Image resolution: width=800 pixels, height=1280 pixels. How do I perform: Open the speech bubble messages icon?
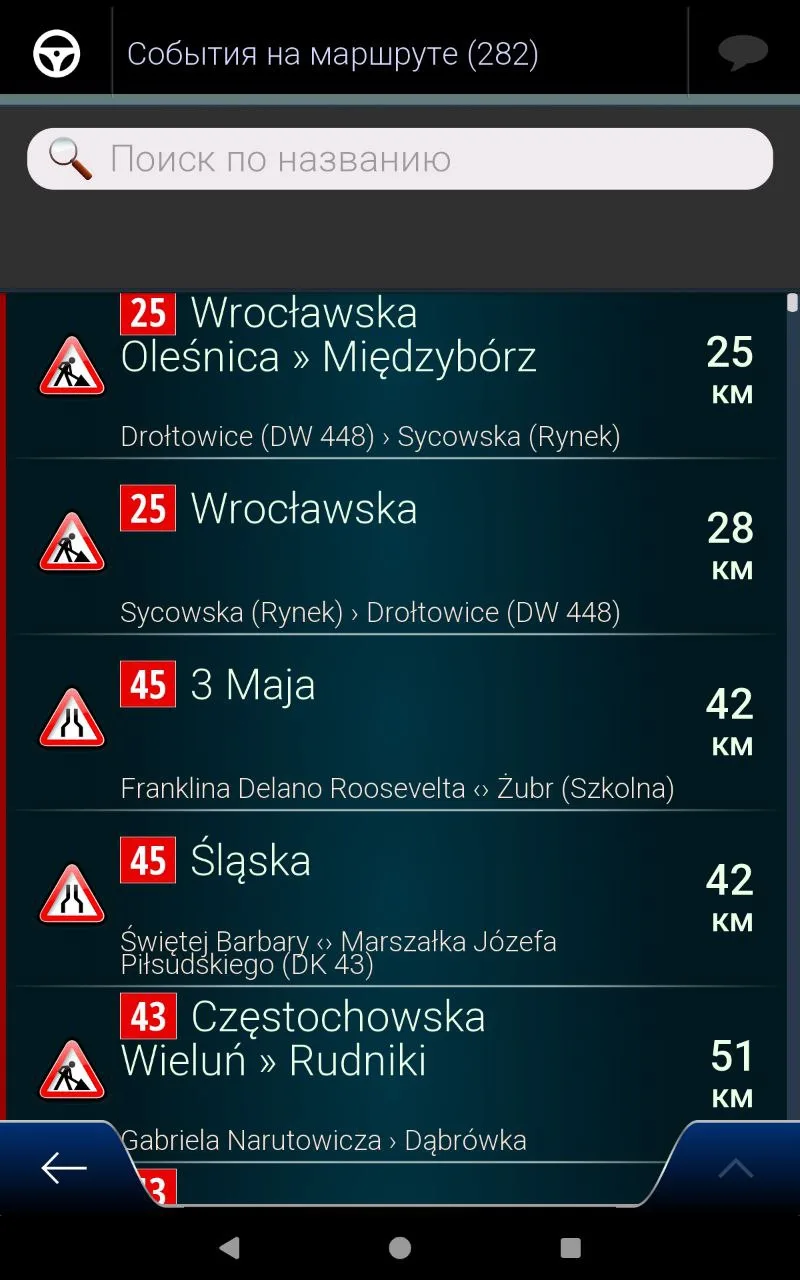pos(743,53)
